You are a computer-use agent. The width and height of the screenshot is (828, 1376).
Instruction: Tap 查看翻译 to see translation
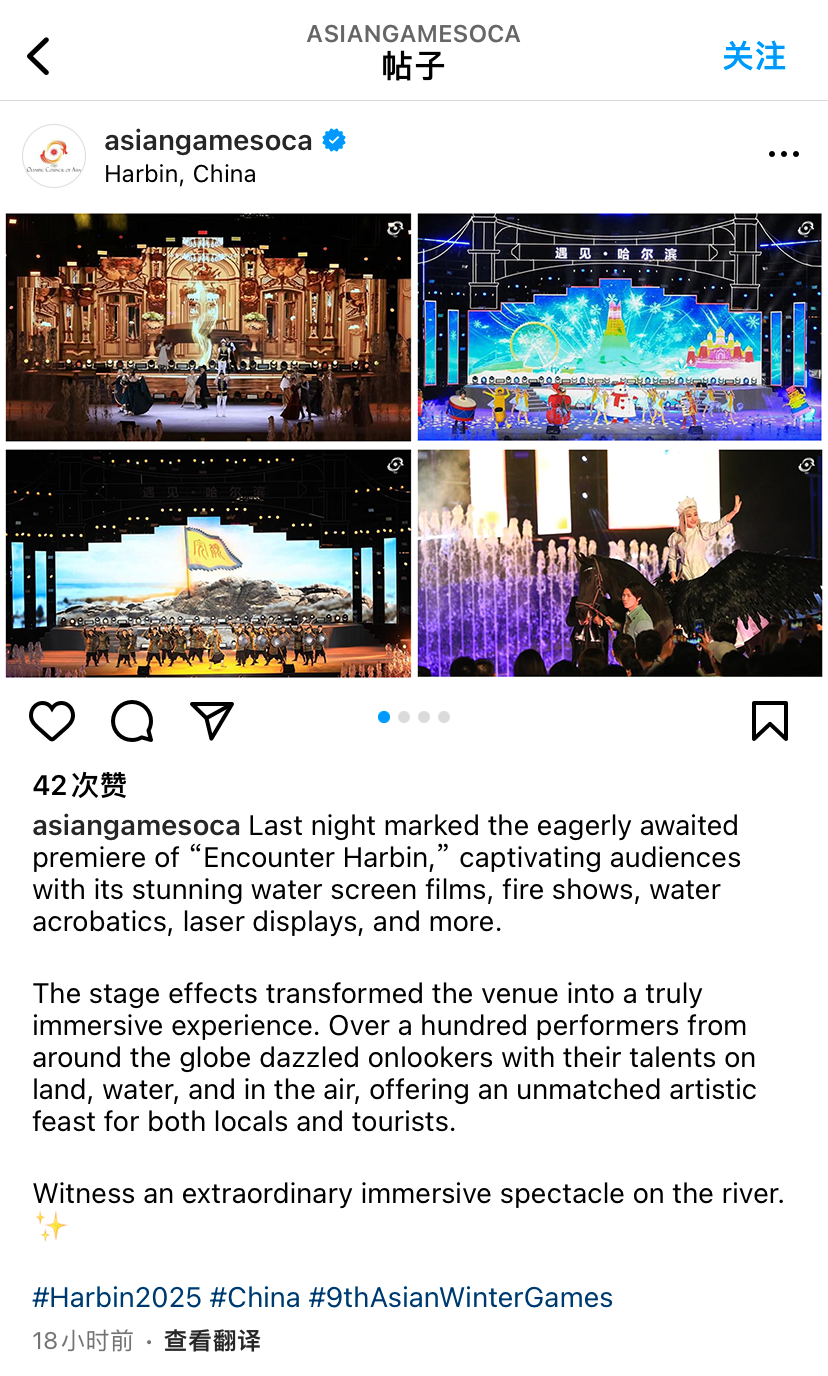(212, 1341)
